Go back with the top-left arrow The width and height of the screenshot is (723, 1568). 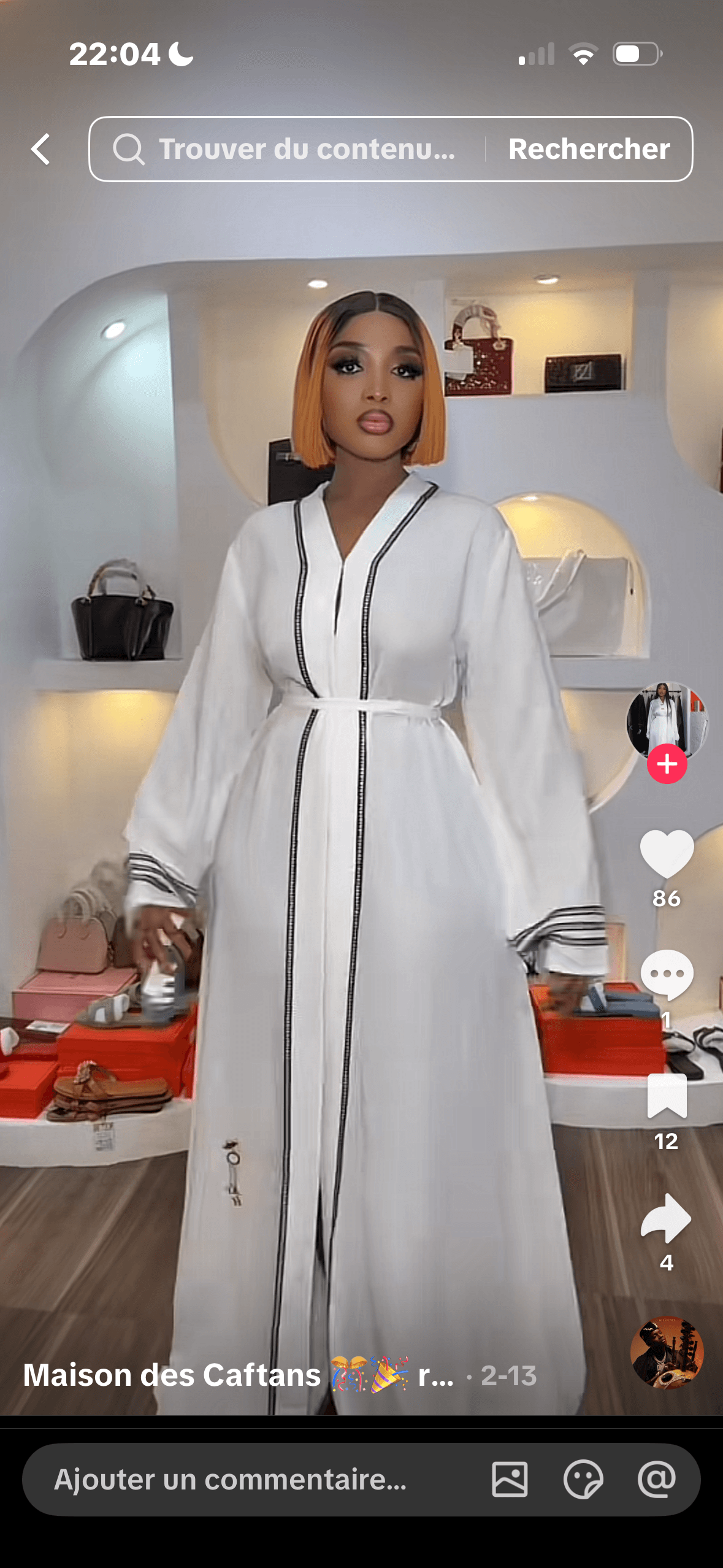(x=40, y=149)
